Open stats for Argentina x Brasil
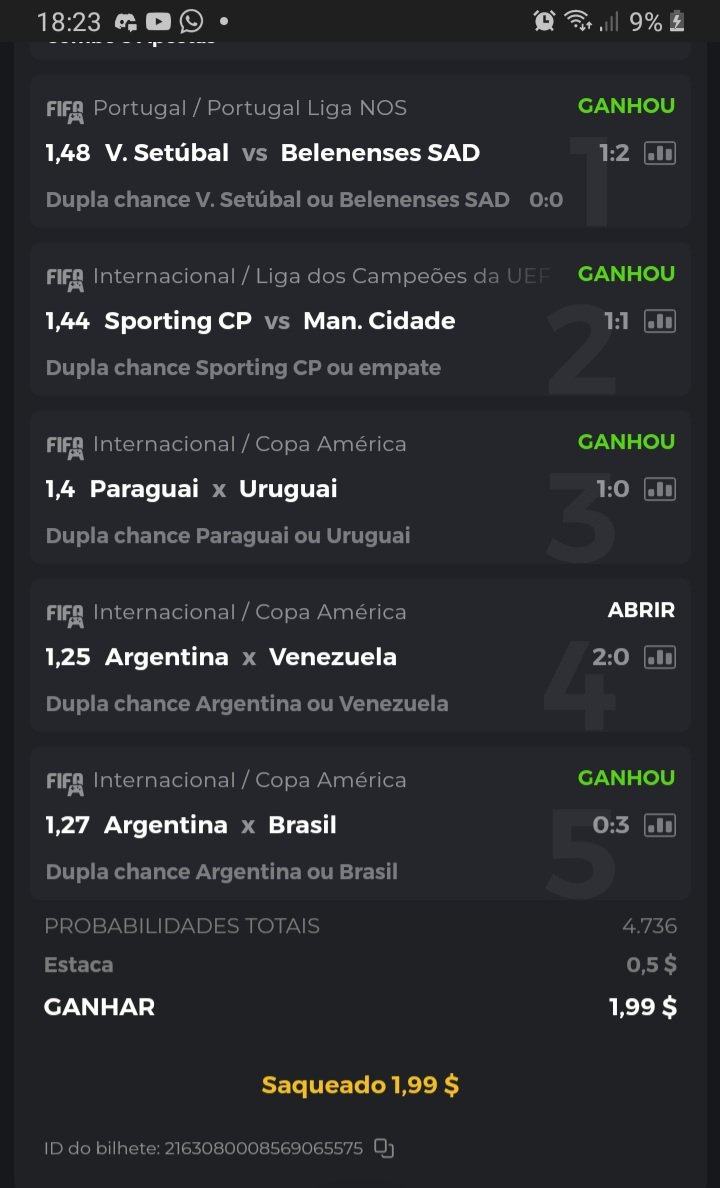The width and height of the screenshot is (720, 1188). coord(660,825)
